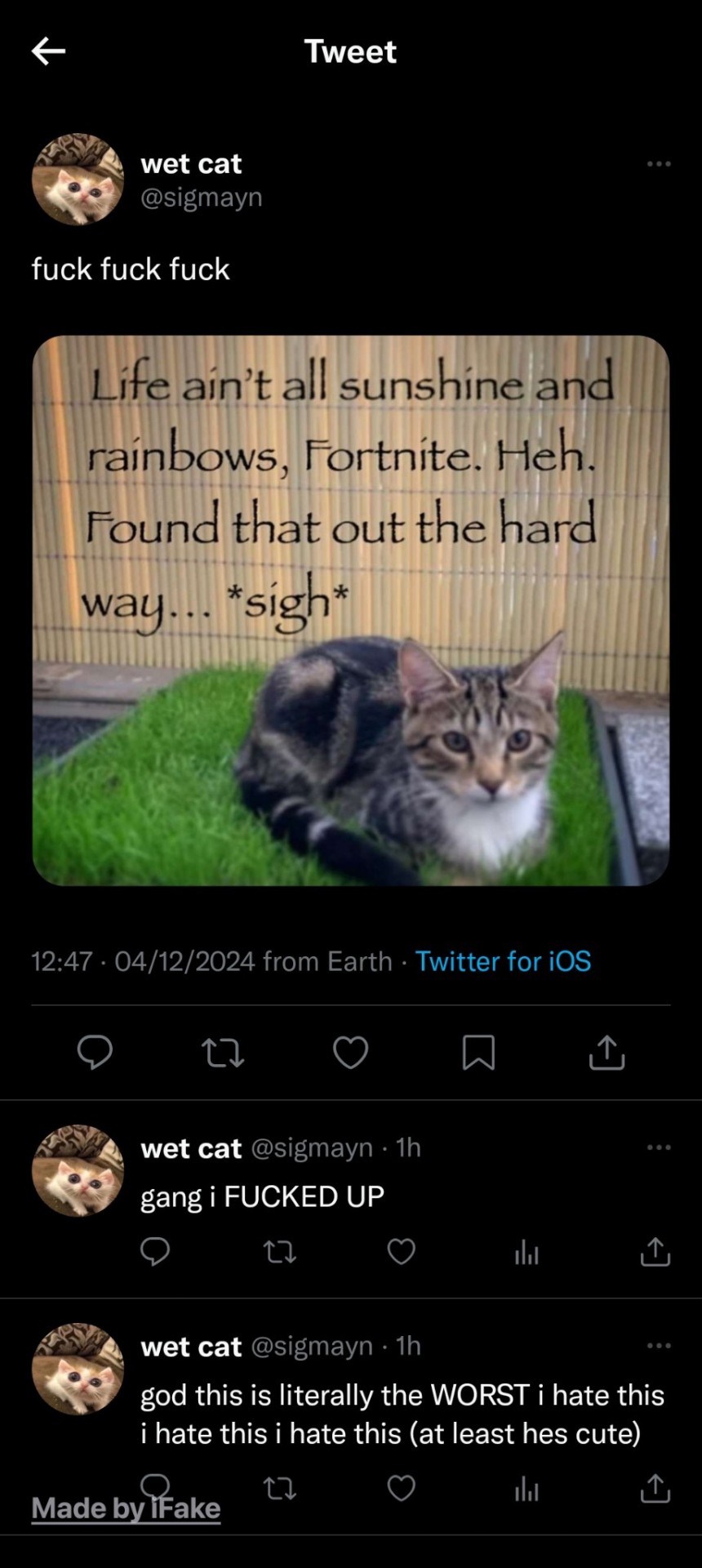Comment on the "gang i FUCKED UP" reply
The width and height of the screenshot is (702, 1568).
pyautogui.click(x=155, y=1251)
